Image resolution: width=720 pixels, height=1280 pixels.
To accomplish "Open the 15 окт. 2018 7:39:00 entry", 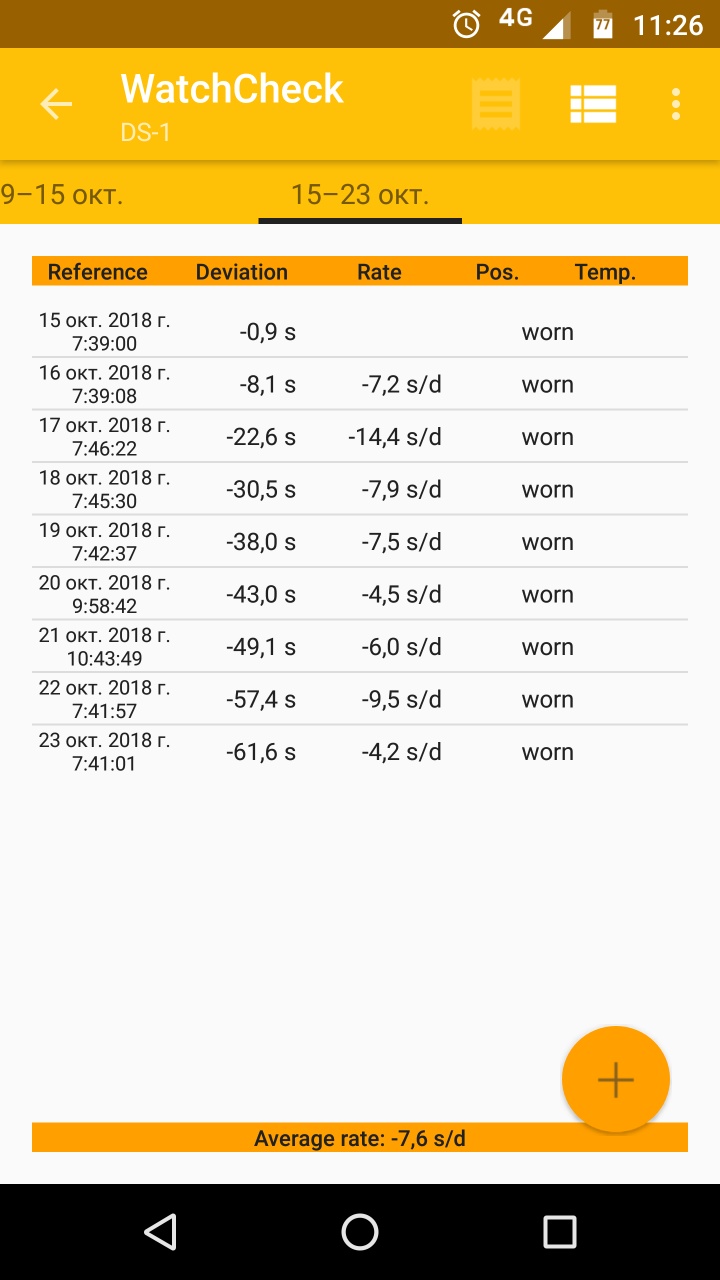I will [x=360, y=332].
